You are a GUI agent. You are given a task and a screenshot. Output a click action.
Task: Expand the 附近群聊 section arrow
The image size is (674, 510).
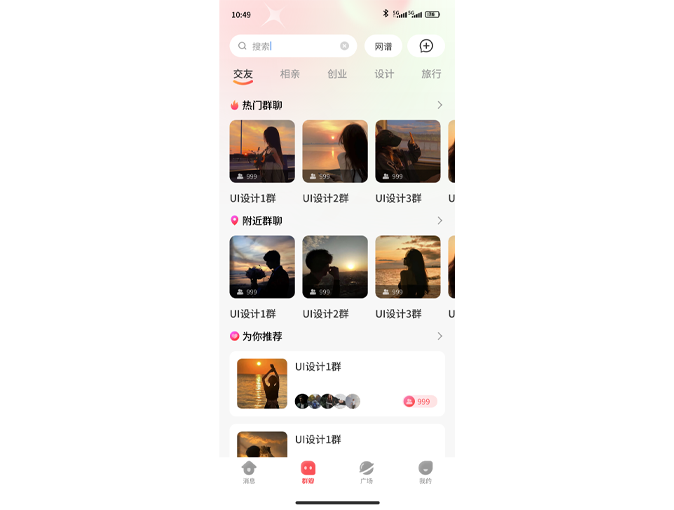(439, 221)
